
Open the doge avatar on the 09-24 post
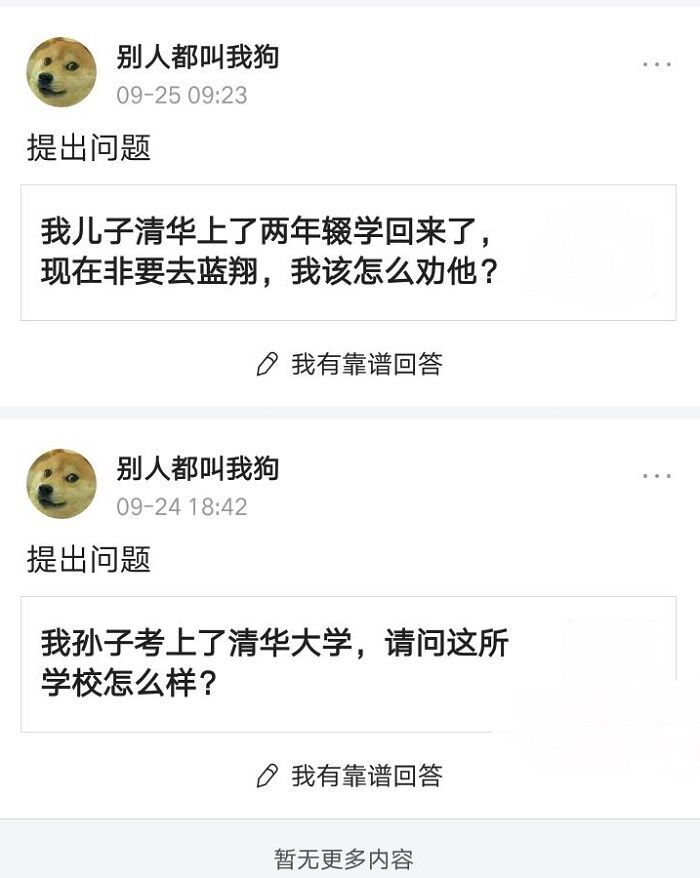[62, 484]
